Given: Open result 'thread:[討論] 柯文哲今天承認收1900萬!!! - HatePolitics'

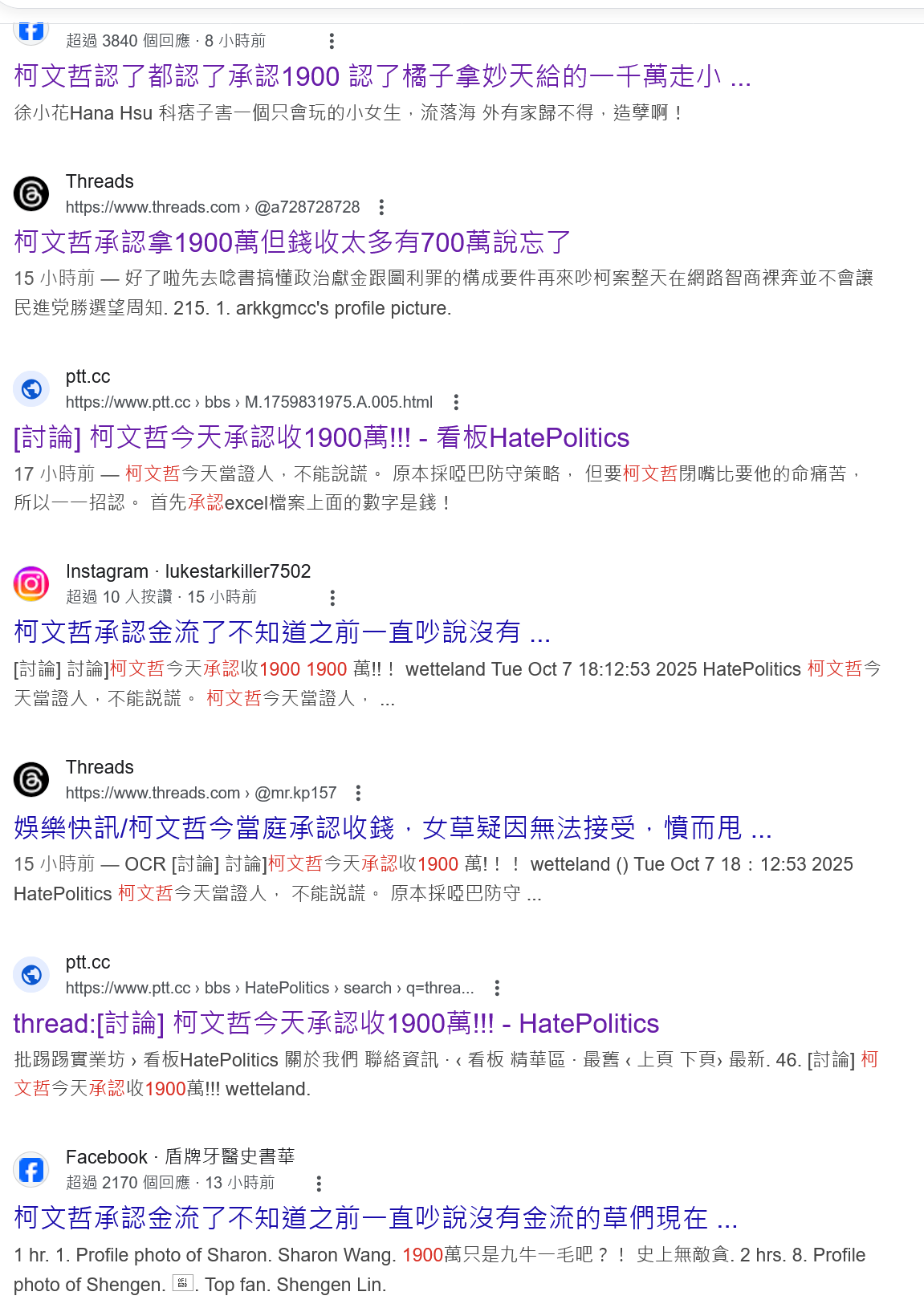Looking at the screenshot, I should coord(336,1024).
